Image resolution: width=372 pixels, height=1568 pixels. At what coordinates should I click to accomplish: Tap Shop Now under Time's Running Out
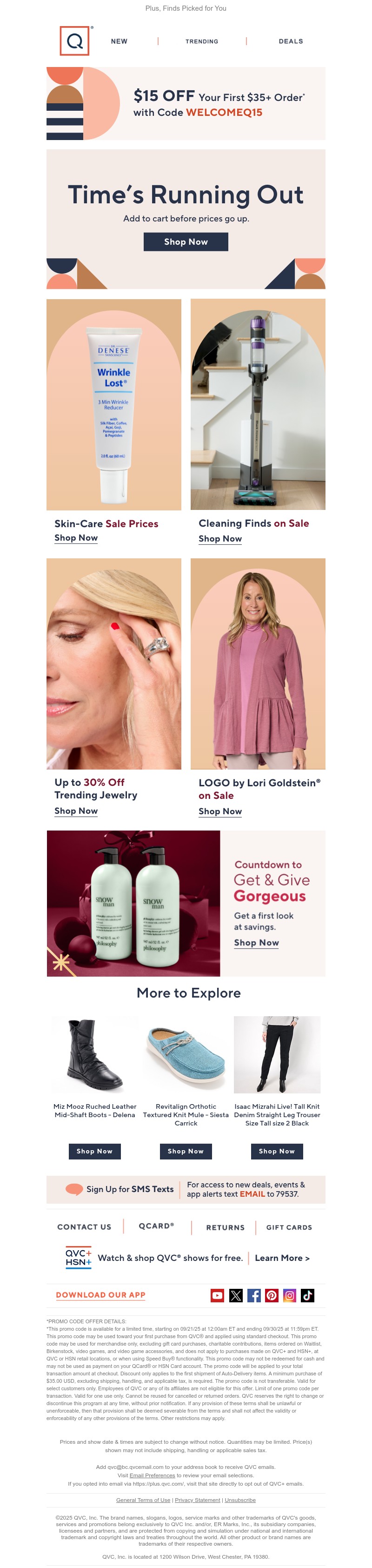tap(186, 241)
